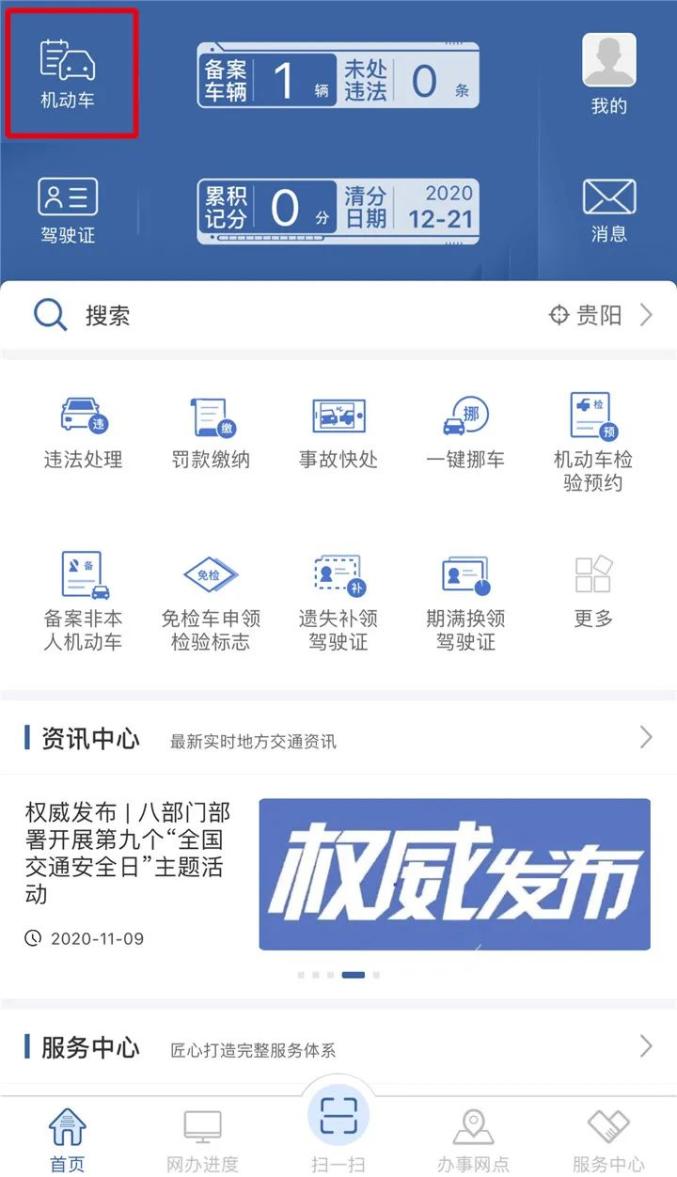Change the city from 贵阳
677x1177 pixels.
[600, 316]
